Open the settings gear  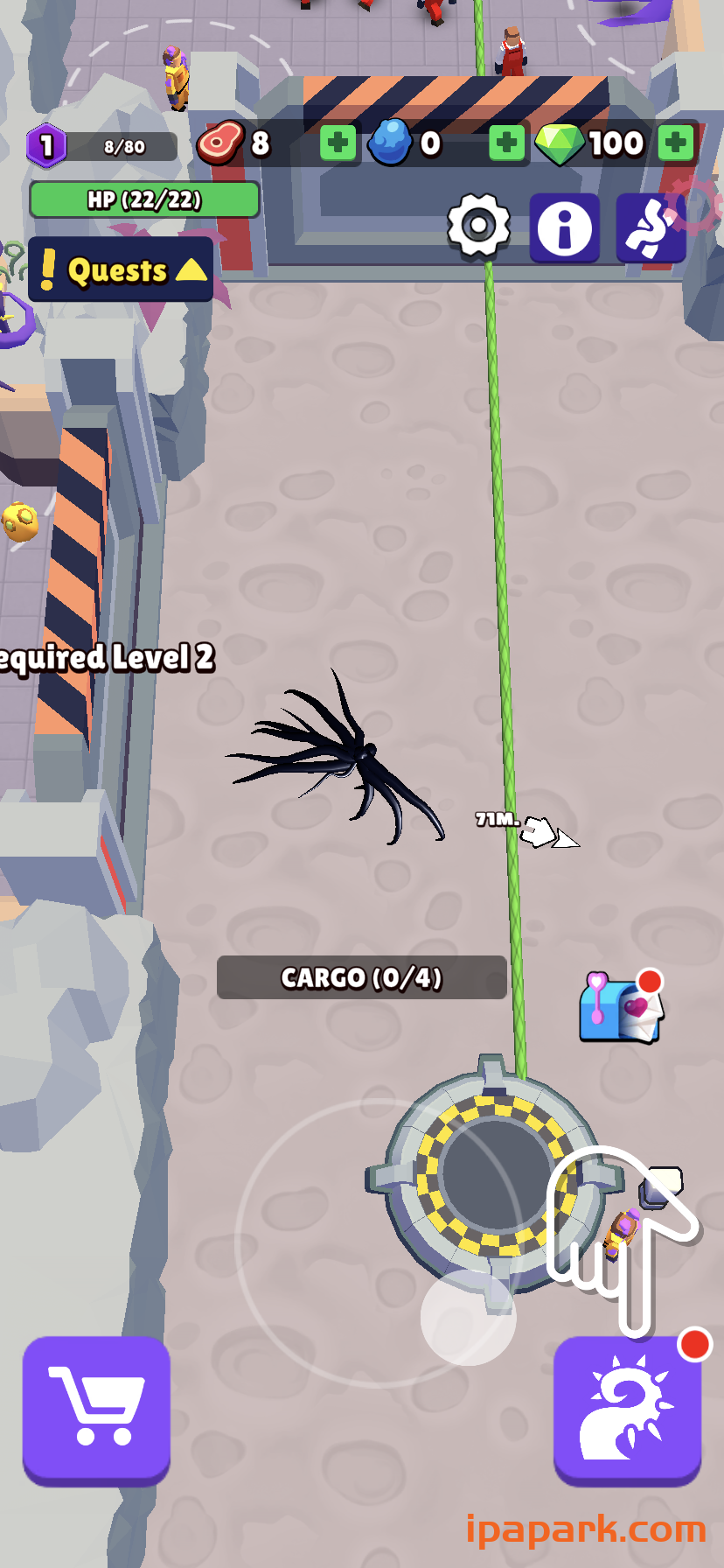pos(478,227)
